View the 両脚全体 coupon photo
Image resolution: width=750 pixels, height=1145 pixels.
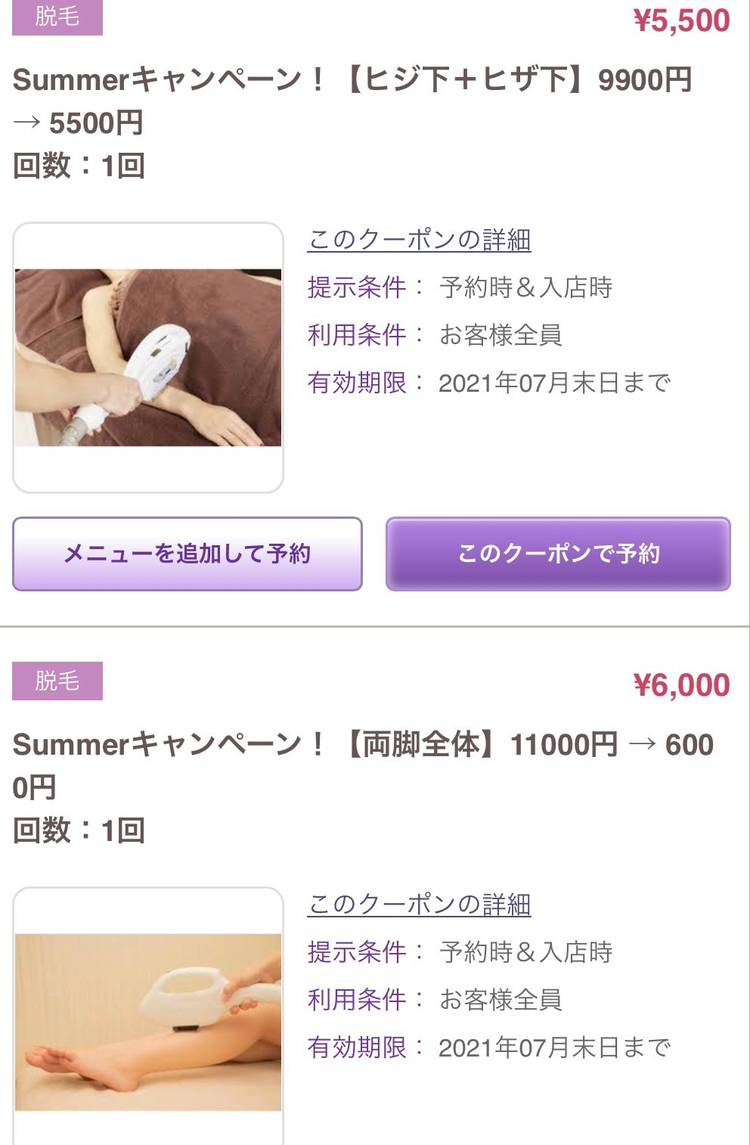tap(148, 1020)
